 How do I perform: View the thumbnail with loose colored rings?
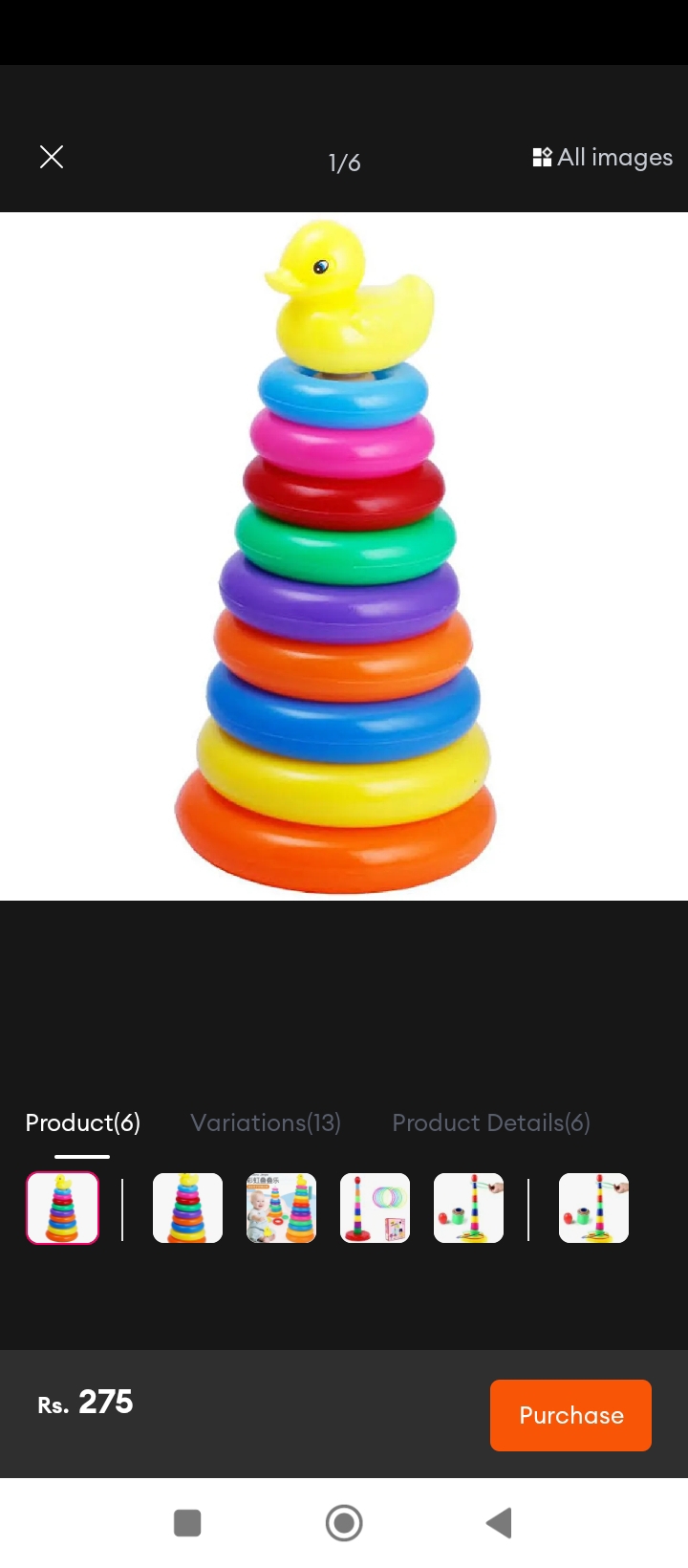[x=375, y=1208]
